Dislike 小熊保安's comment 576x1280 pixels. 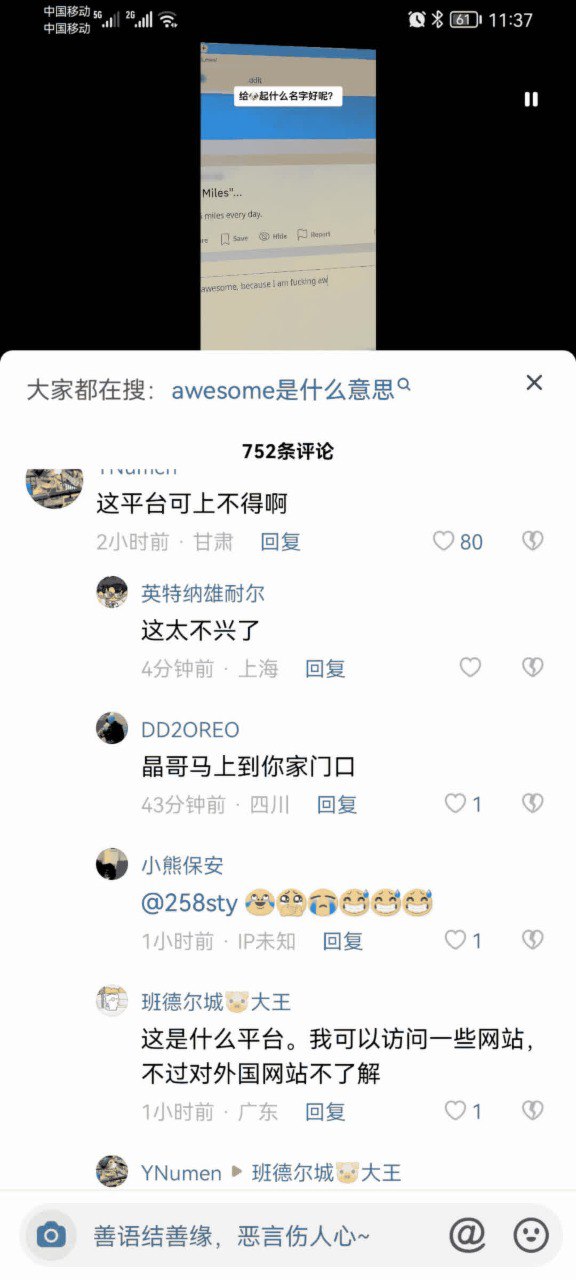coord(532,940)
